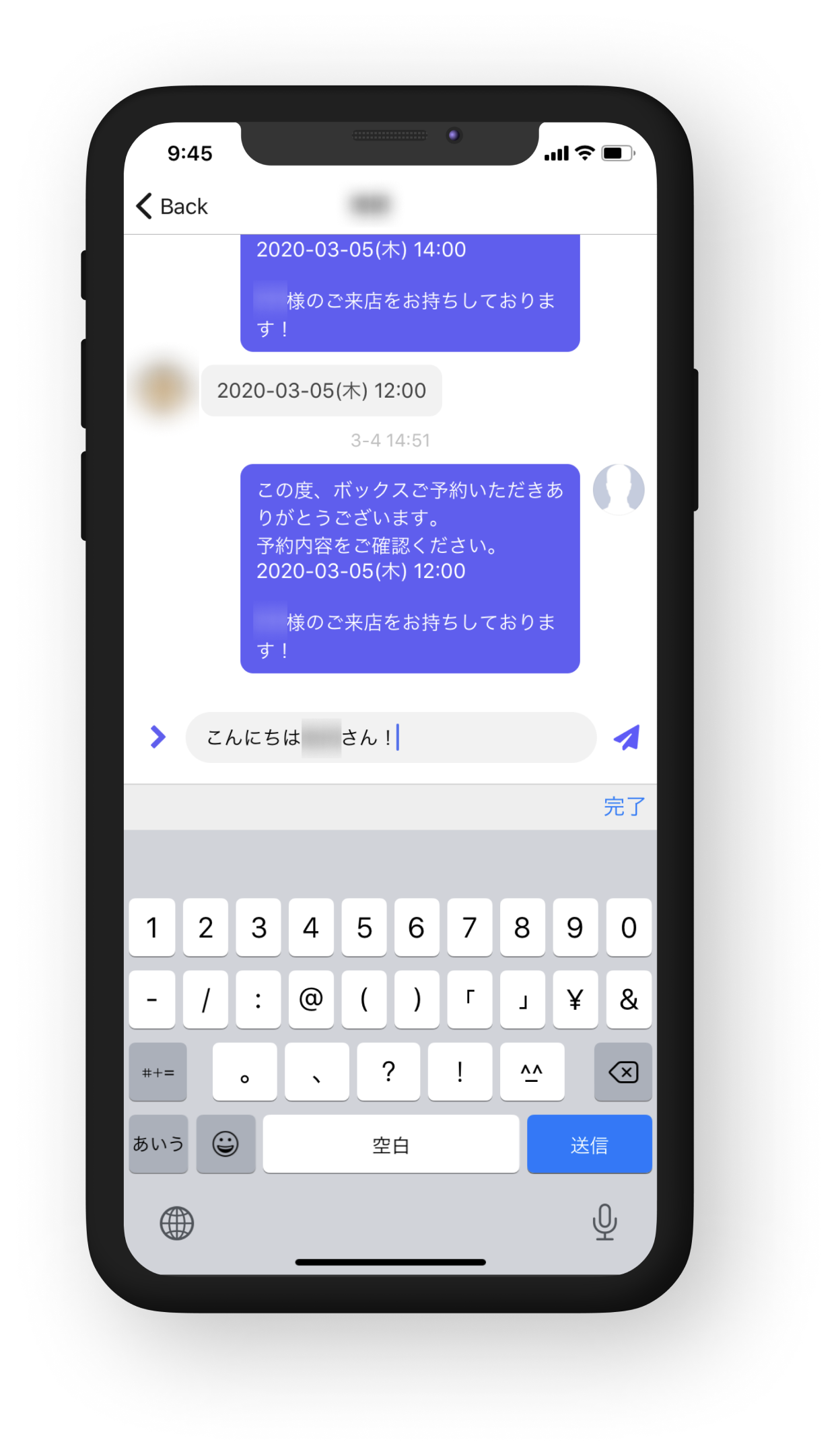Hit the blue 送信 key
Viewport: 836px width, 1456px height.
[590, 1144]
